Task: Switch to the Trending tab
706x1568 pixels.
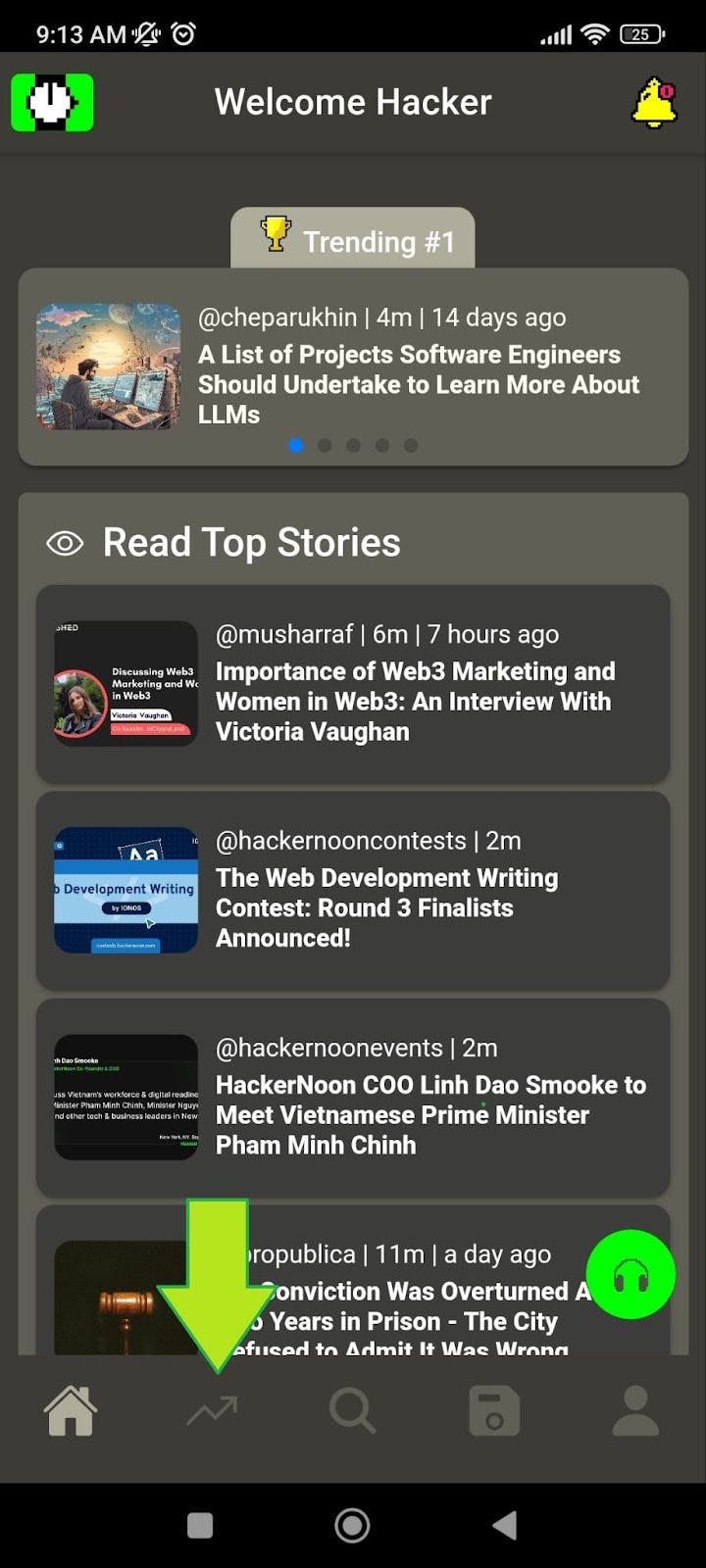Action: (212, 1411)
